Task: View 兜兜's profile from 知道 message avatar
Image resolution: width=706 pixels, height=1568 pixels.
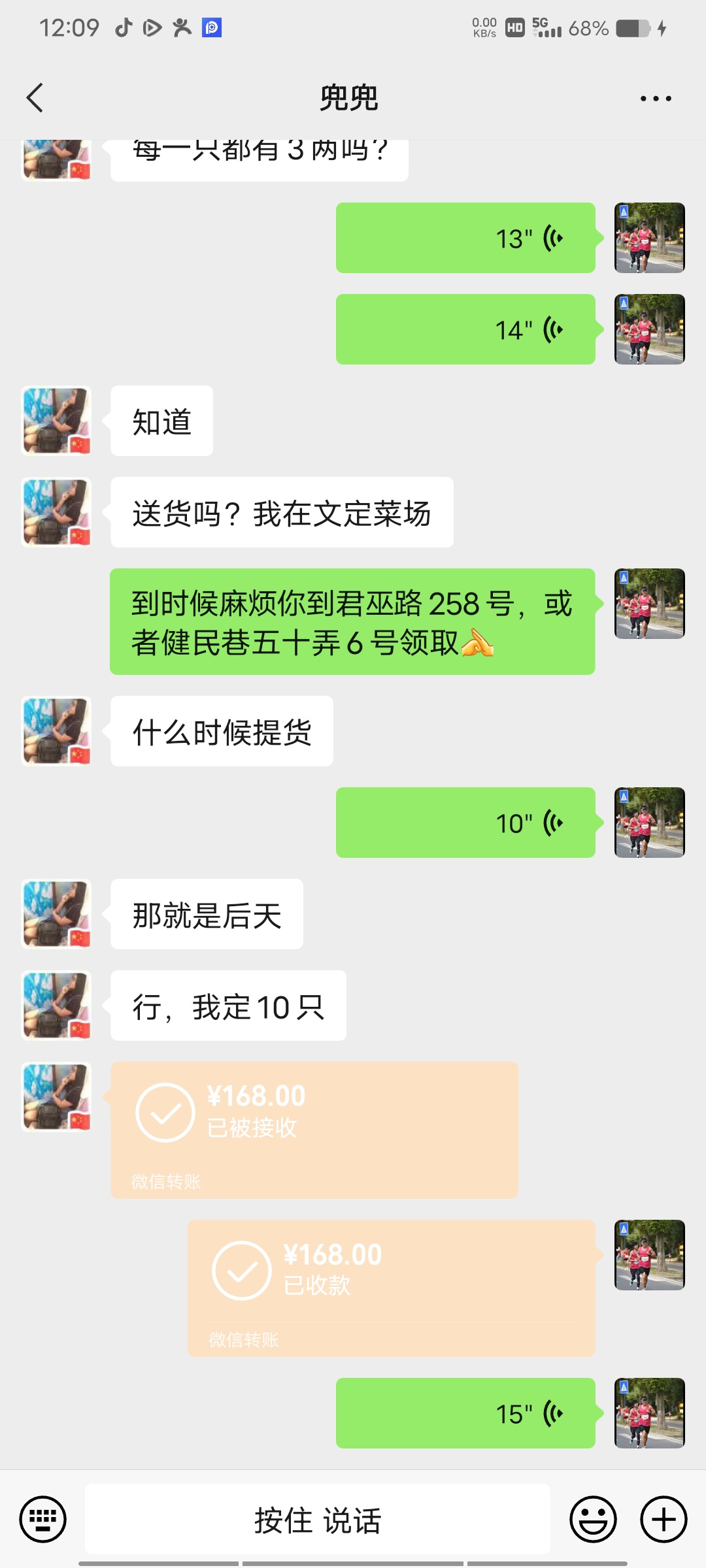Action: point(56,421)
